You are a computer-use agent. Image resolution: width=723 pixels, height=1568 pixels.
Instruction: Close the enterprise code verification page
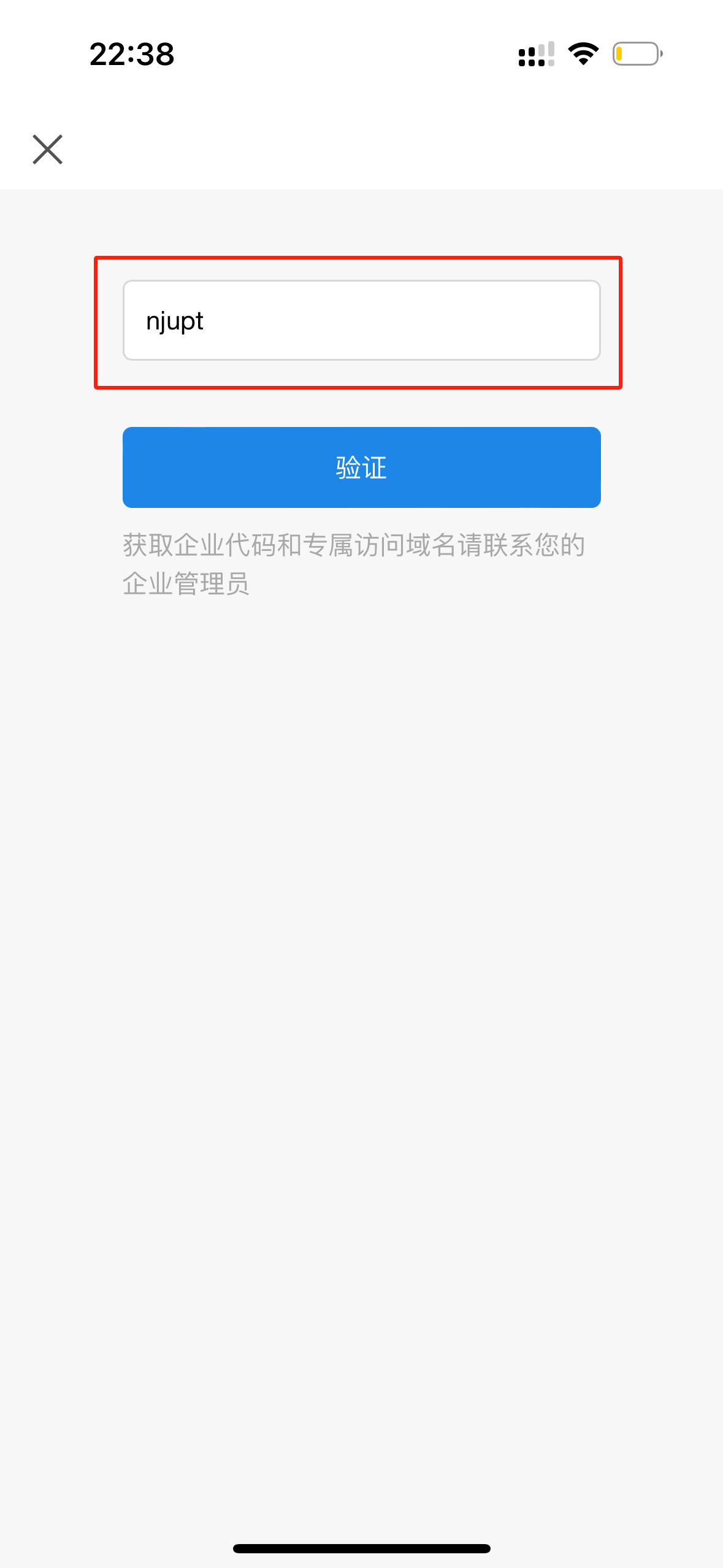[47, 150]
